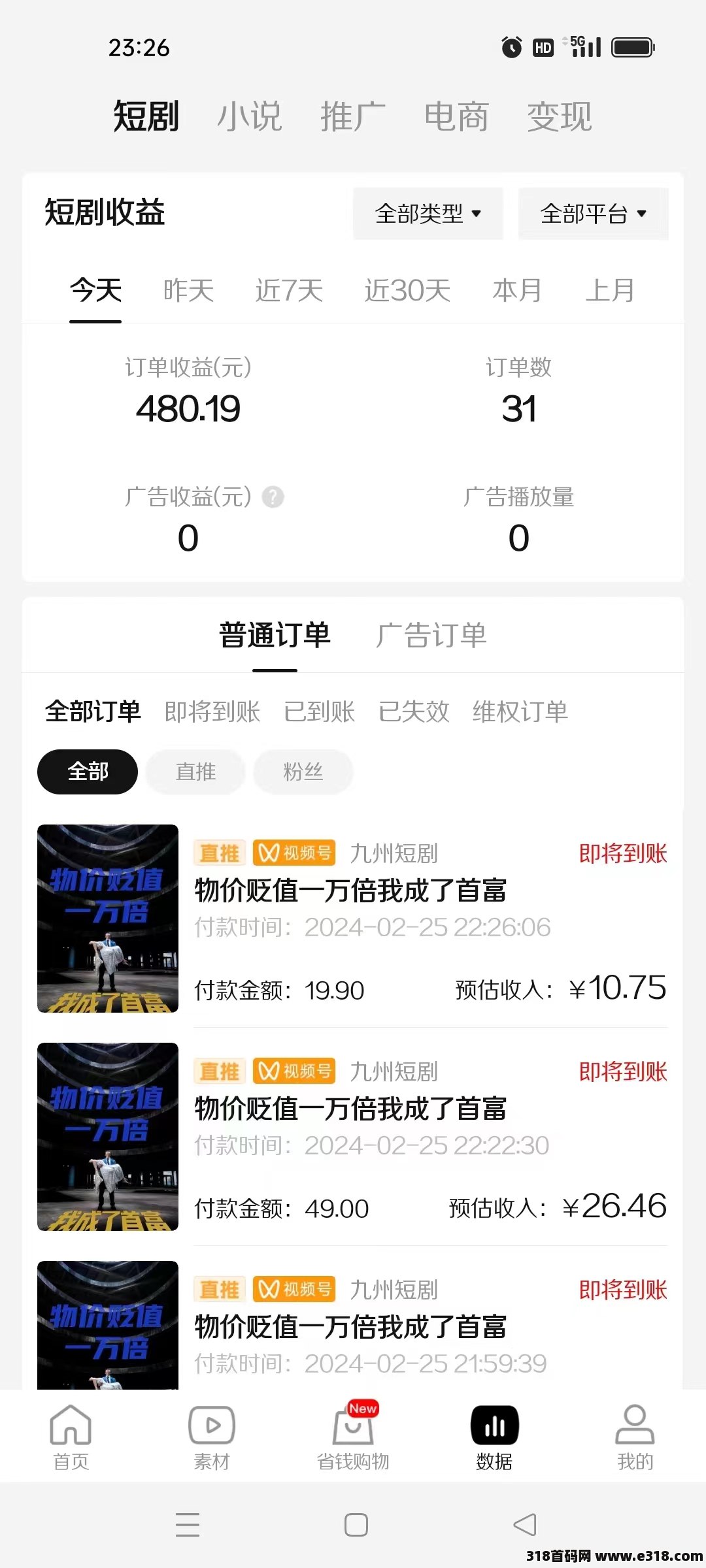Screen dimensions: 706x1568
Task: Go to 首页 in bottom navigation
Action: (x=71, y=1437)
